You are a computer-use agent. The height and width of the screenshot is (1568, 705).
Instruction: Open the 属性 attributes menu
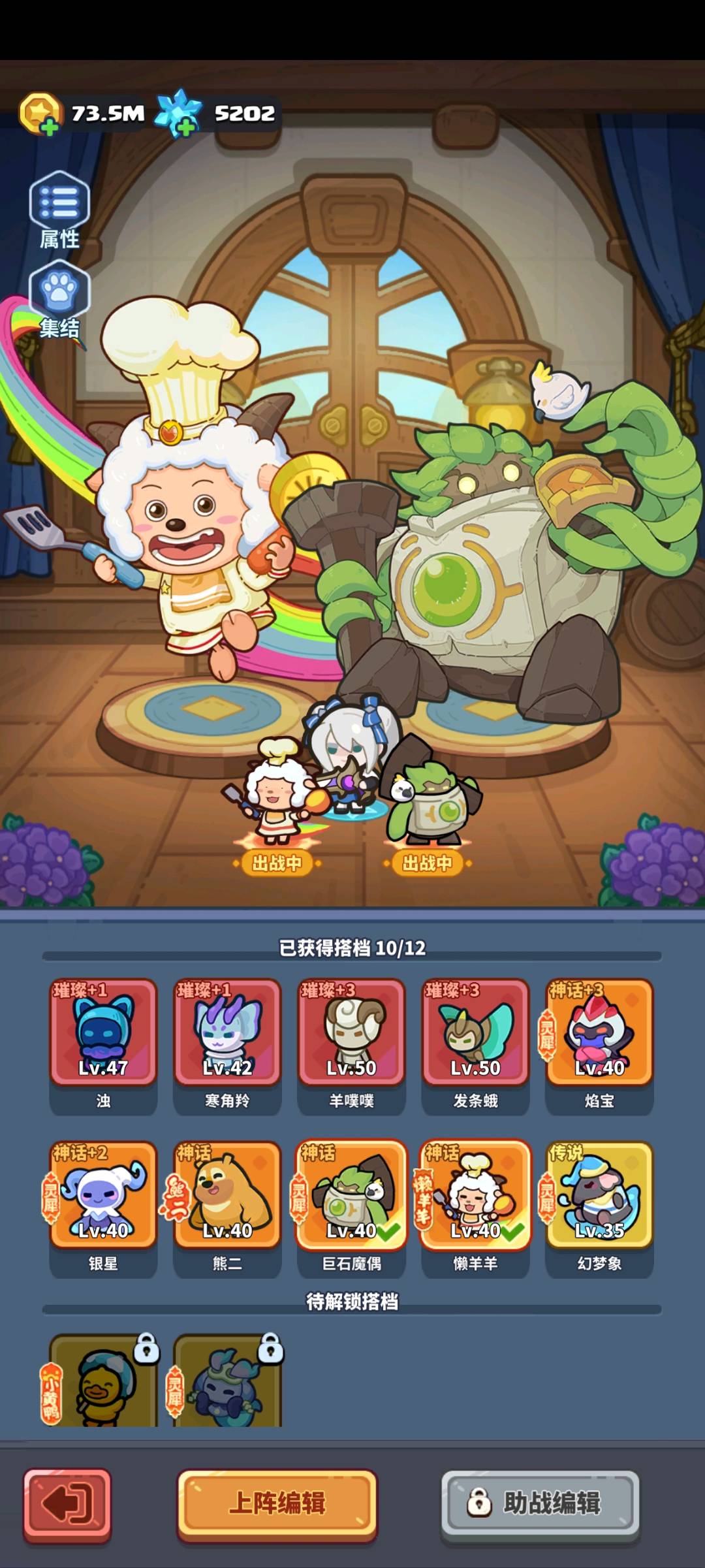[x=59, y=210]
